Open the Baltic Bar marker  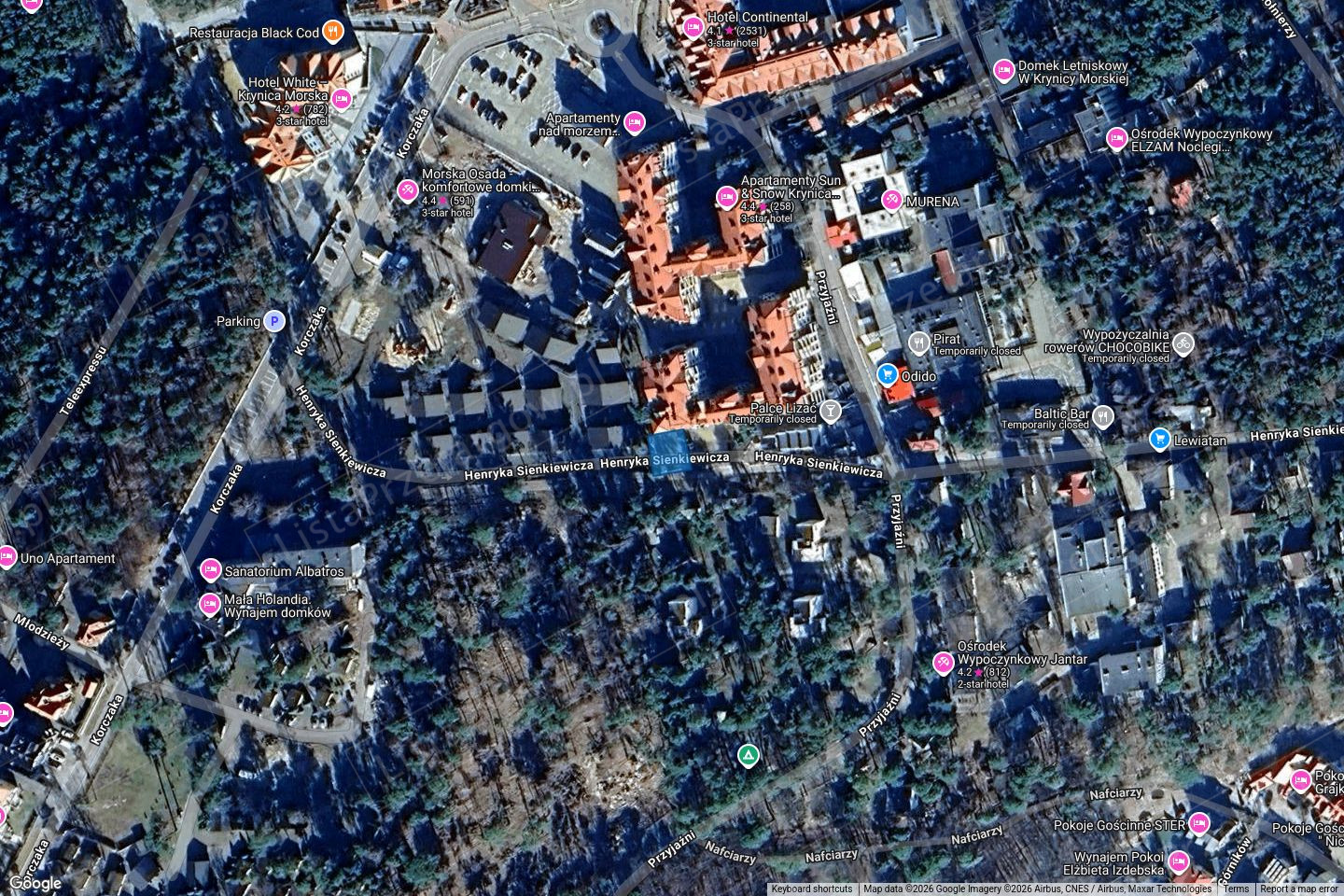coord(1104,416)
